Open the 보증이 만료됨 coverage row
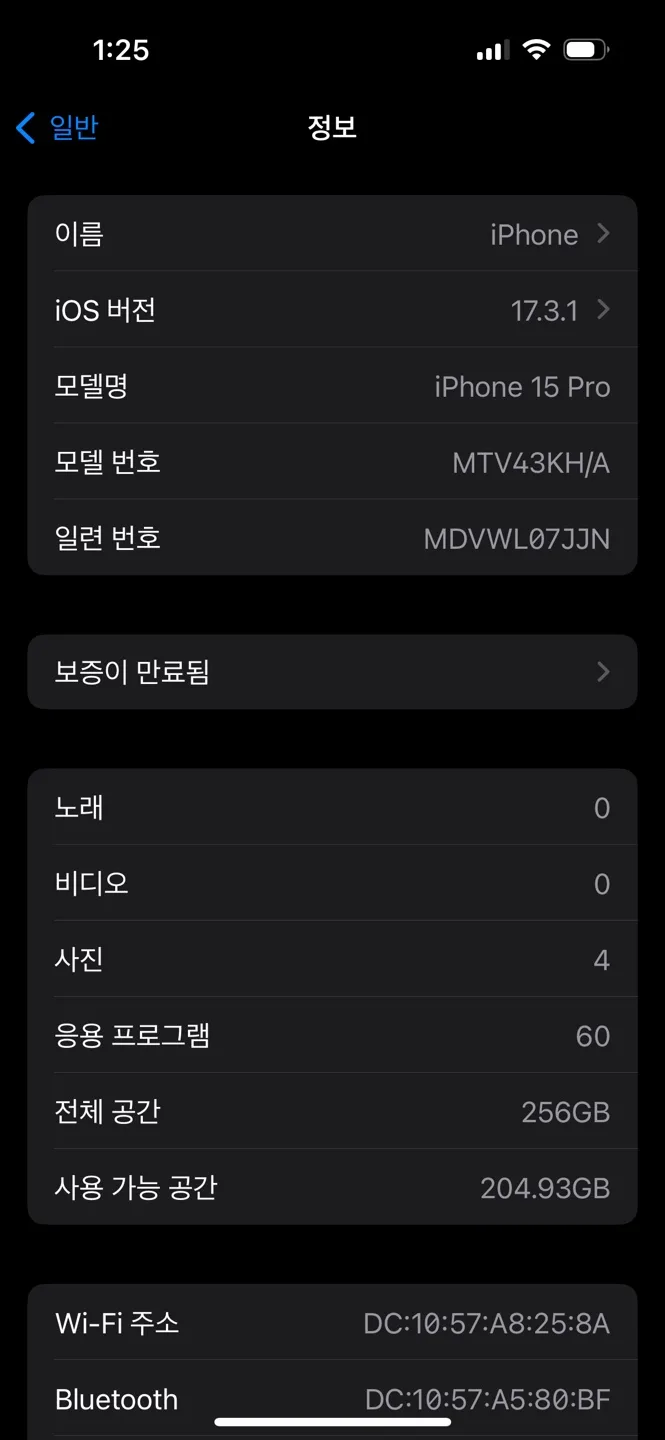 tap(332, 672)
